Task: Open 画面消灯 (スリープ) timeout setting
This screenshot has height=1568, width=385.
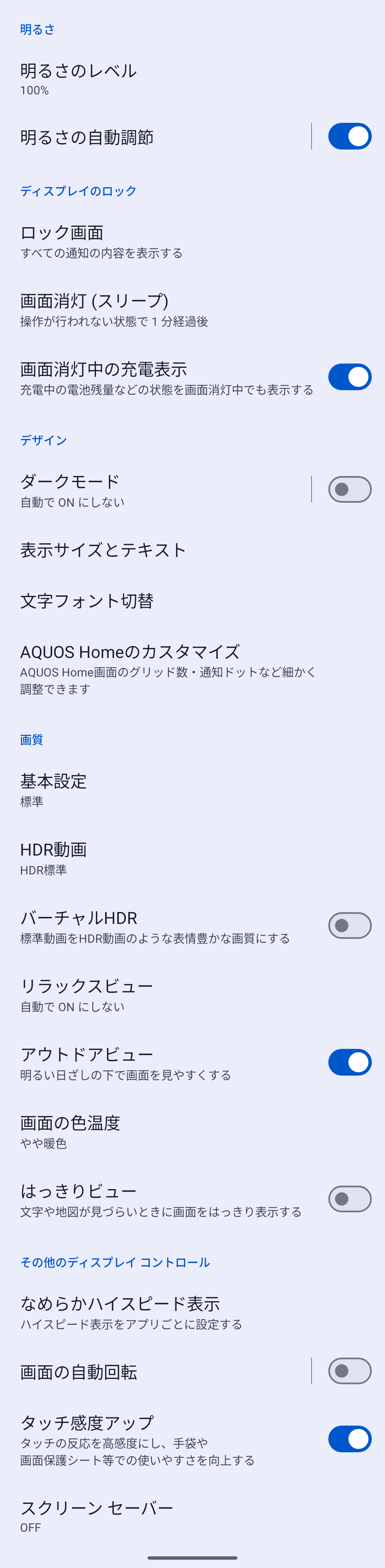Action: pyautogui.click(x=114, y=310)
